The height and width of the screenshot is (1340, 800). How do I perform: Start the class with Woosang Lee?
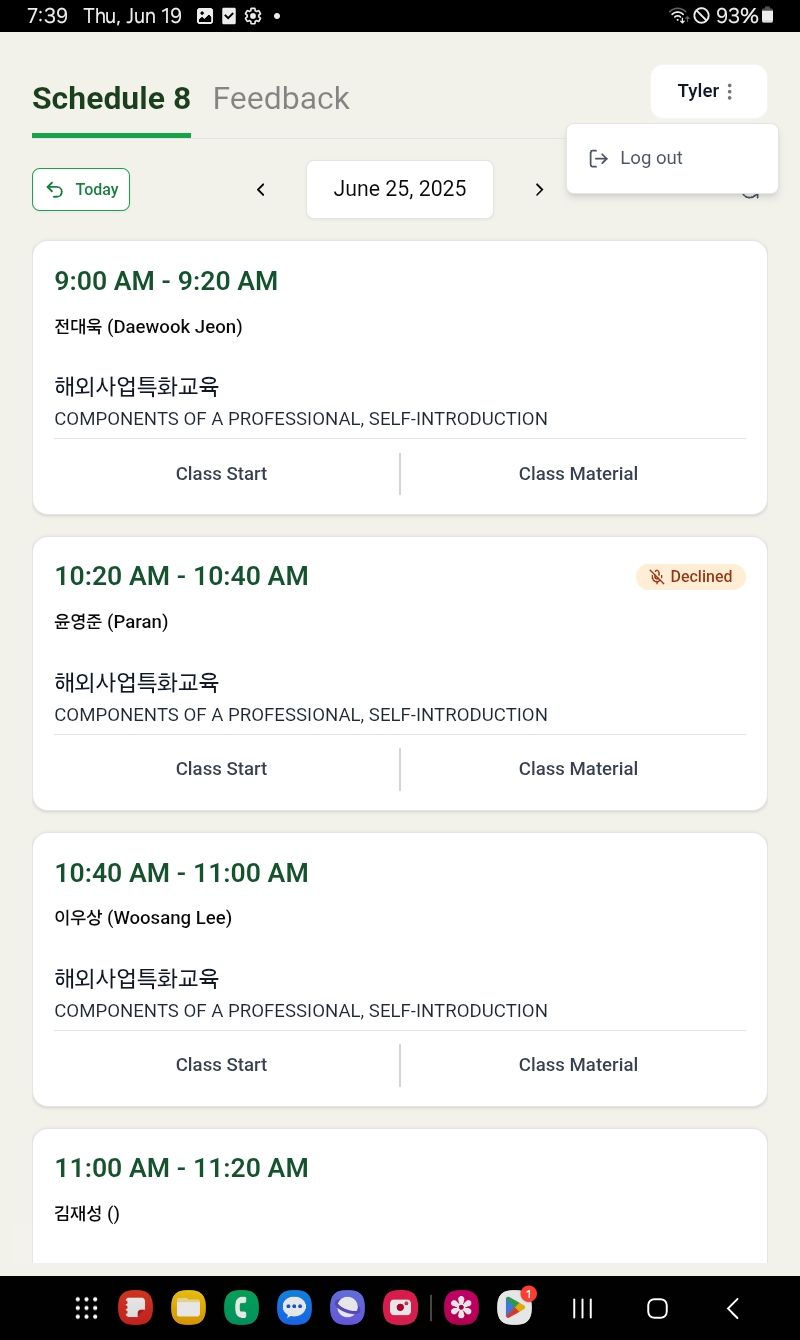221,1065
